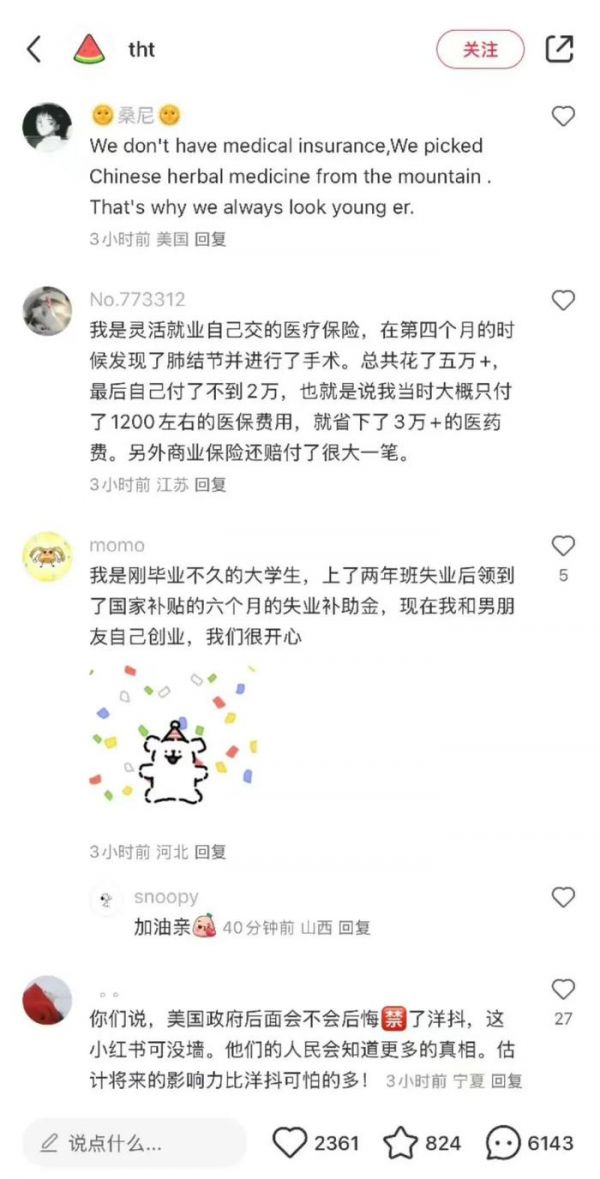Save the post with the star icon
This screenshot has height=1179, width=600.
point(401,1143)
